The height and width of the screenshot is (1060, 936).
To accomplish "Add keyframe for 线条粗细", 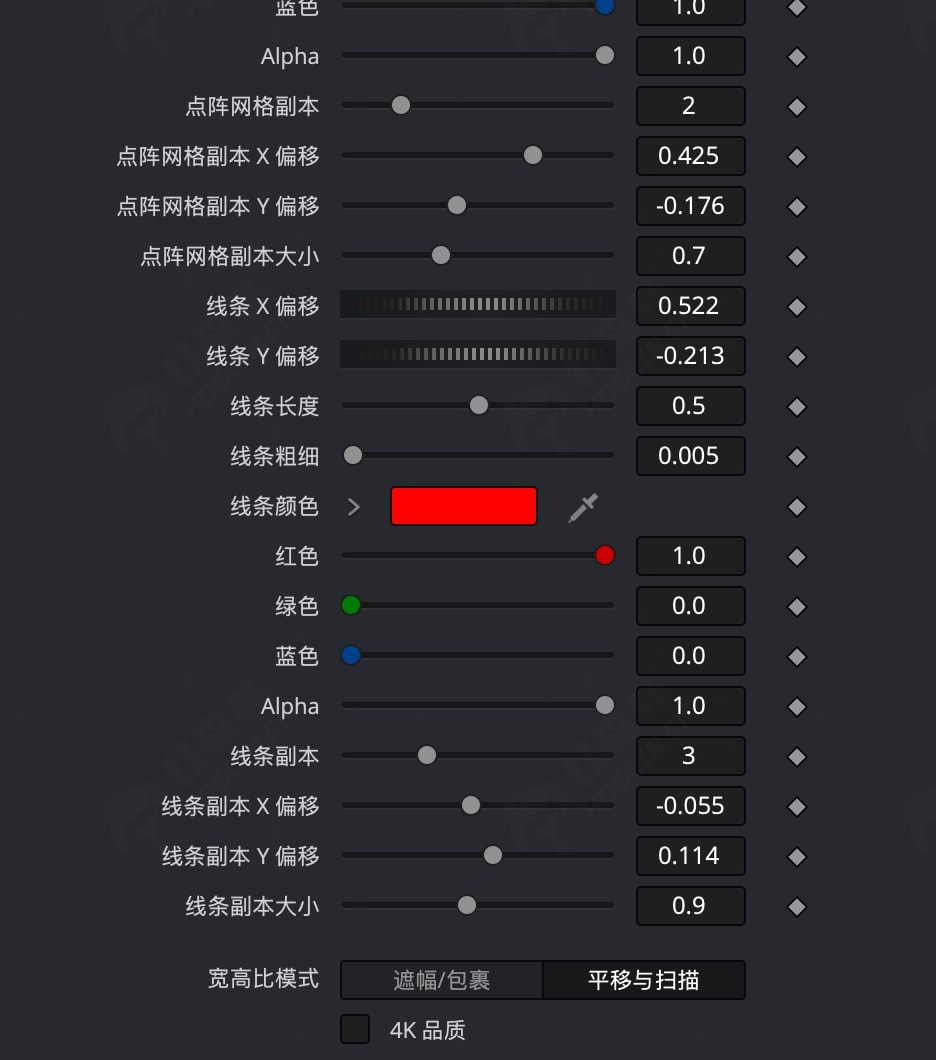I will (x=797, y=457).
